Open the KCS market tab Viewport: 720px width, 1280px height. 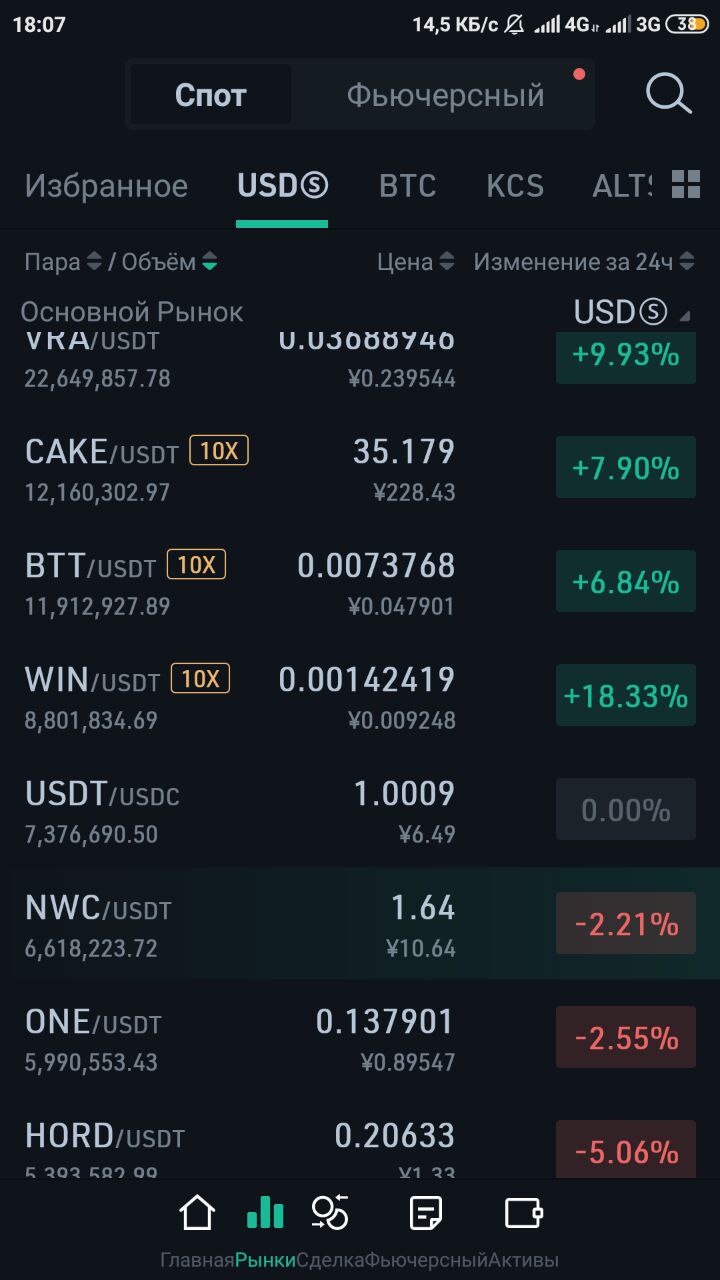pos(515,186)
